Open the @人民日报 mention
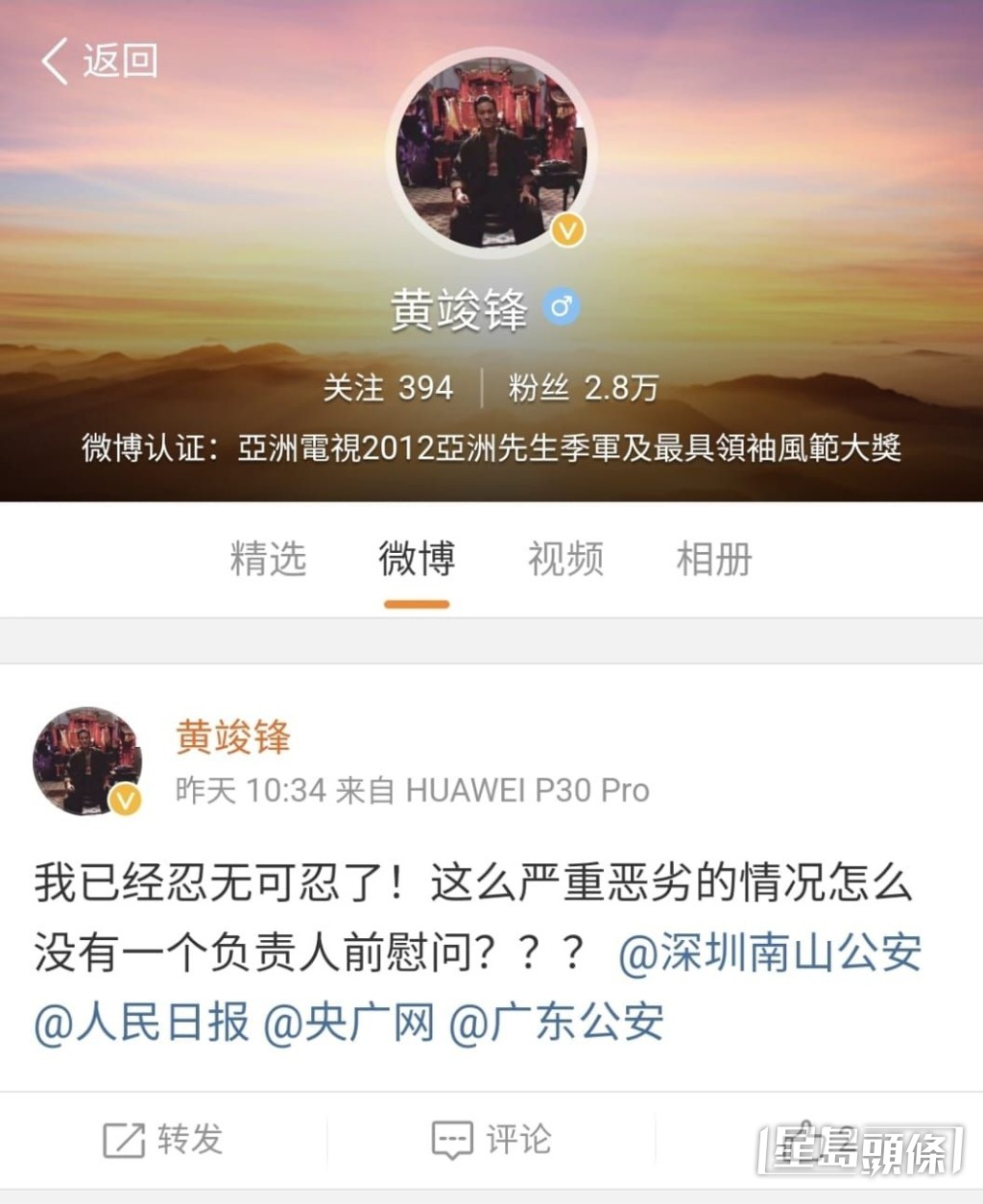The image size is (983, 1204). [x=141, y=1023]
